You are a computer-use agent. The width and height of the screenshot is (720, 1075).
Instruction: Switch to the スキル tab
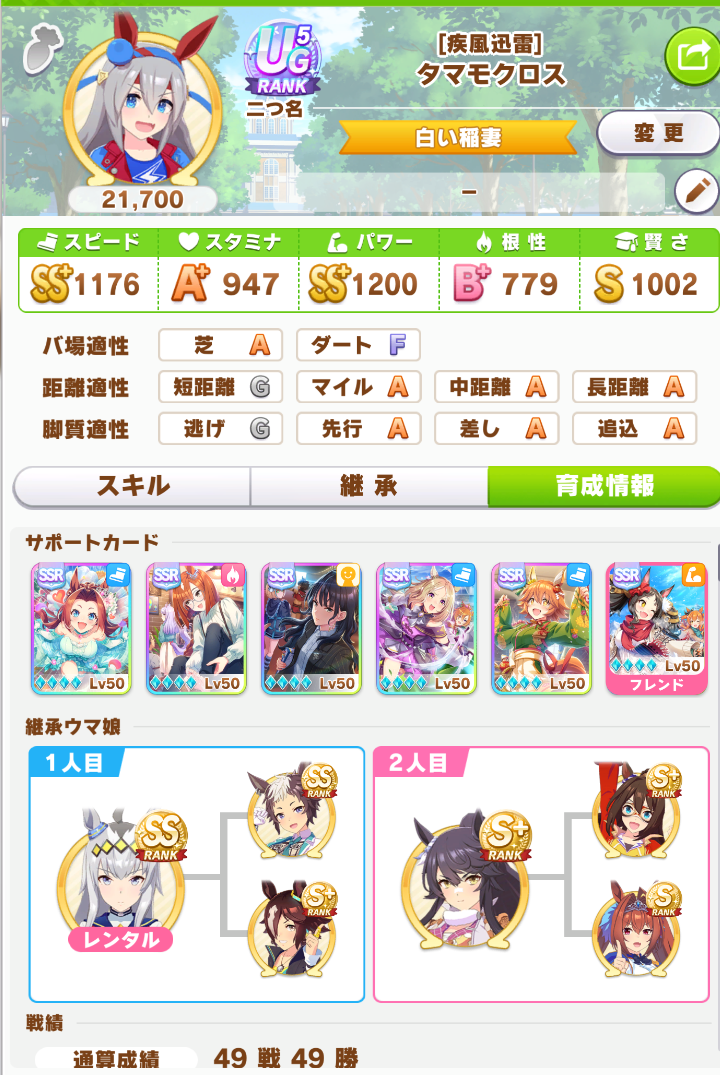pyautogui.click(x=133, y=487)
